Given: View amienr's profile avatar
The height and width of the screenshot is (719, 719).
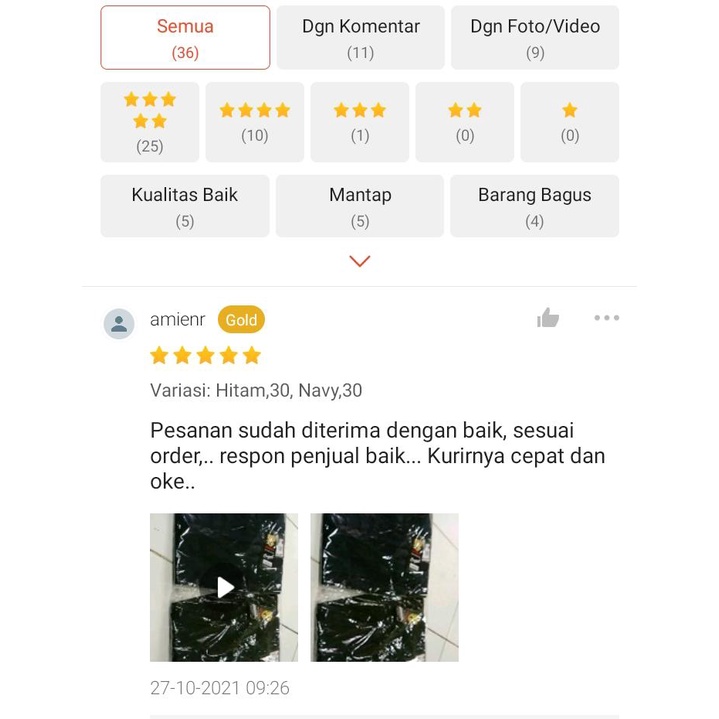Looking at the screenshot, I should [119, 323].
